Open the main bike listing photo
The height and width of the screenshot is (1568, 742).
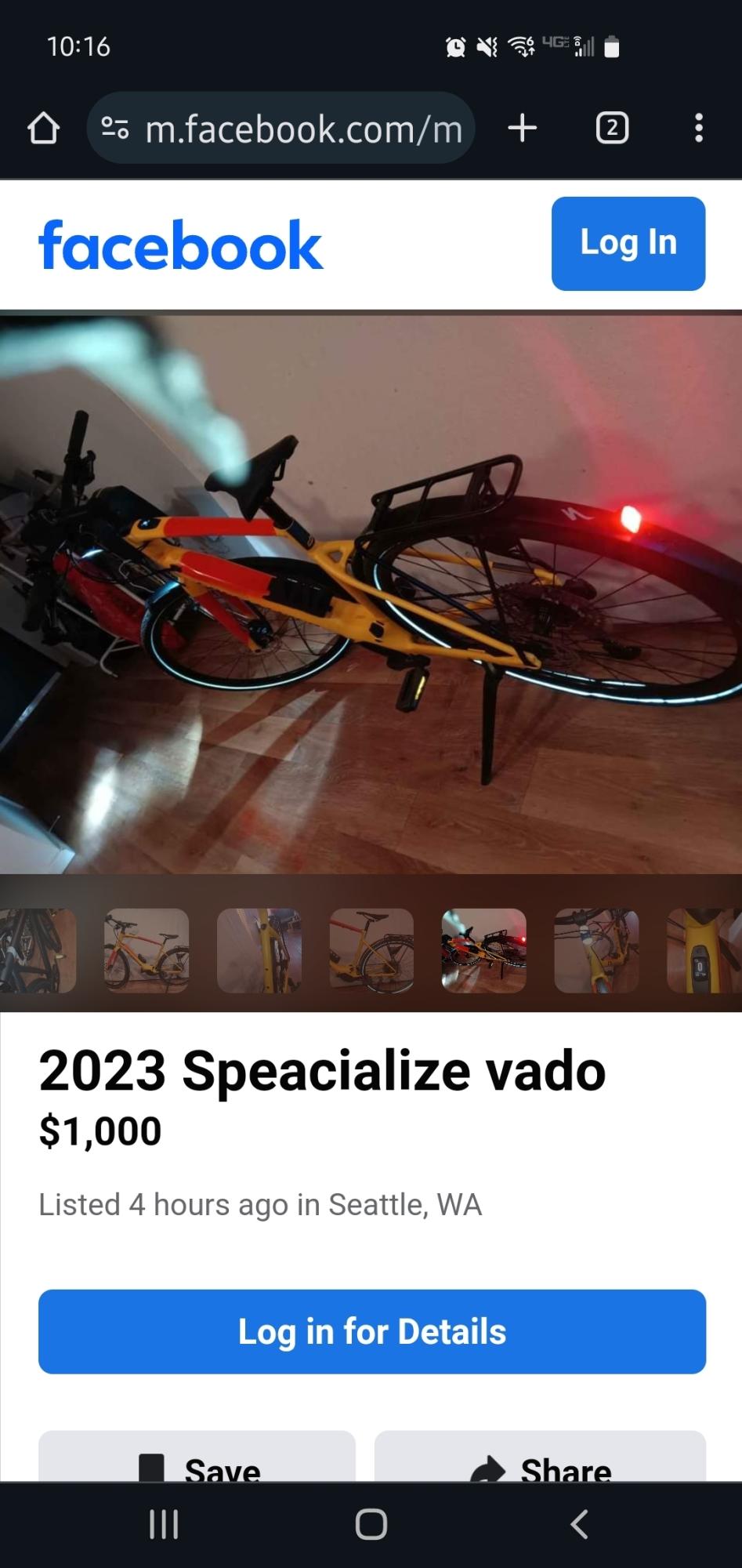click(371, 592)
